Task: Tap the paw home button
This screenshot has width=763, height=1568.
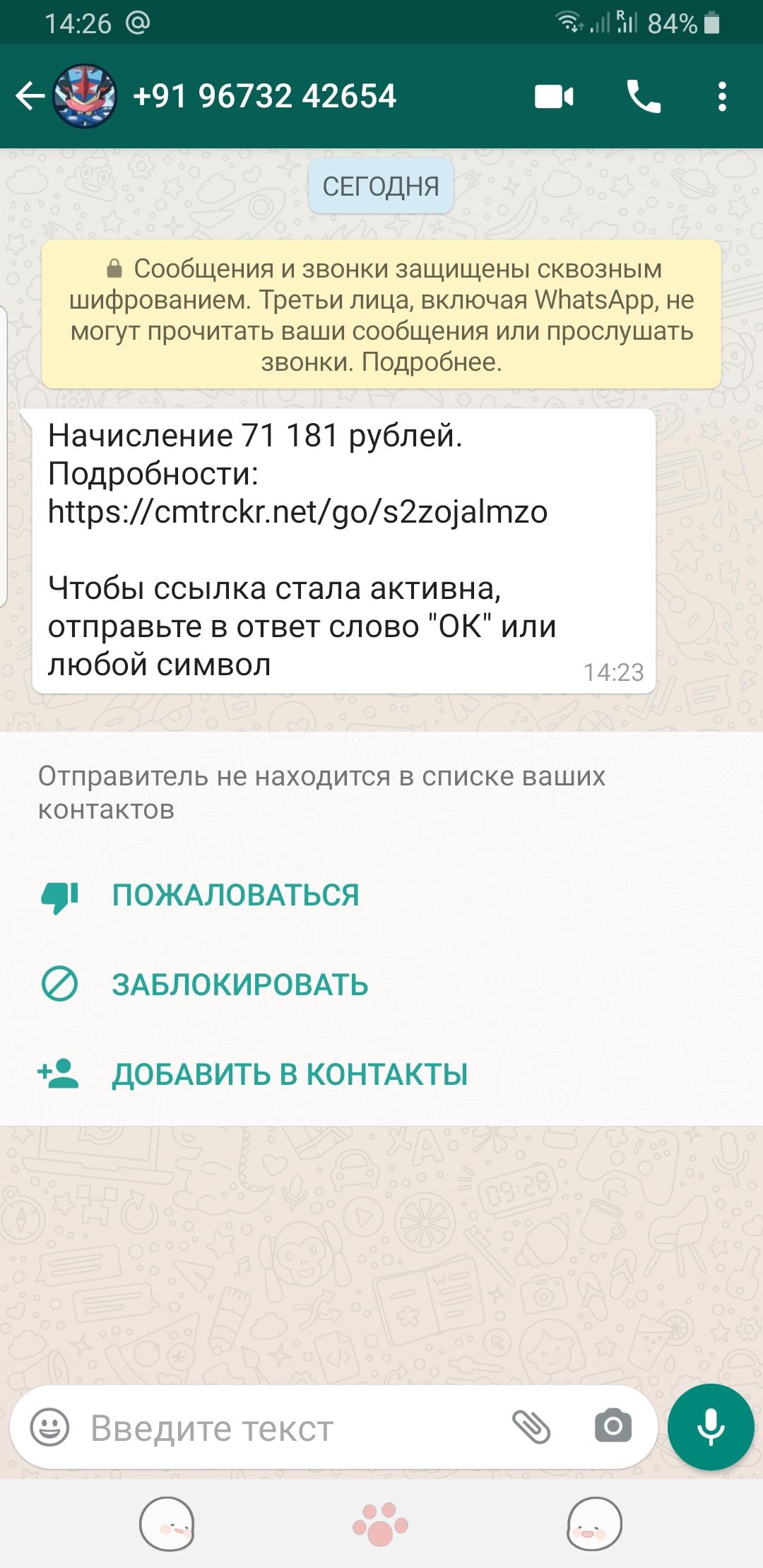Action: (380, 1524)
